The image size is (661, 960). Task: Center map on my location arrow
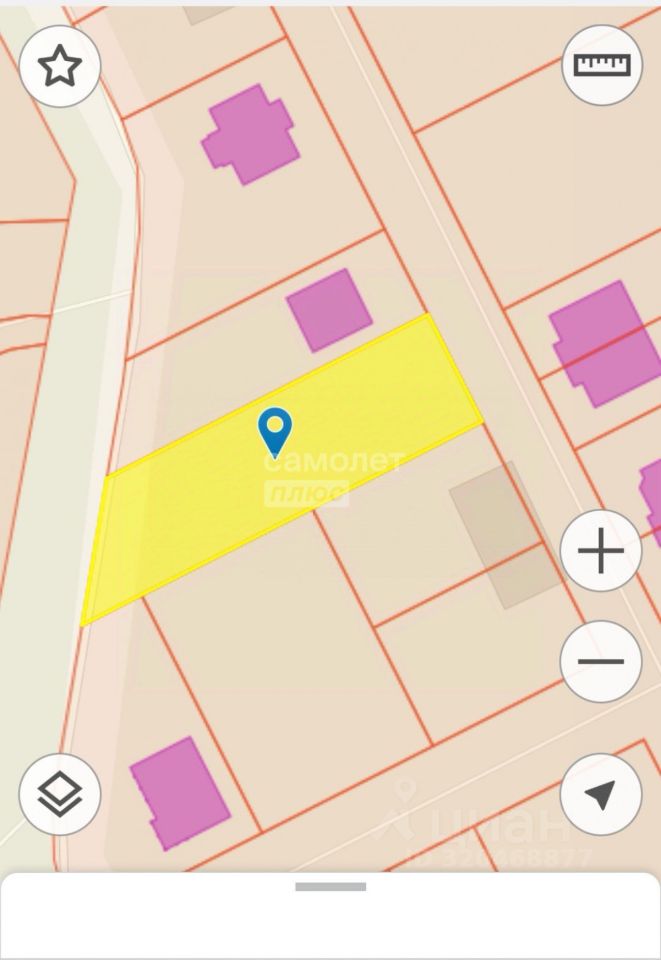click(x=601, y=795)
